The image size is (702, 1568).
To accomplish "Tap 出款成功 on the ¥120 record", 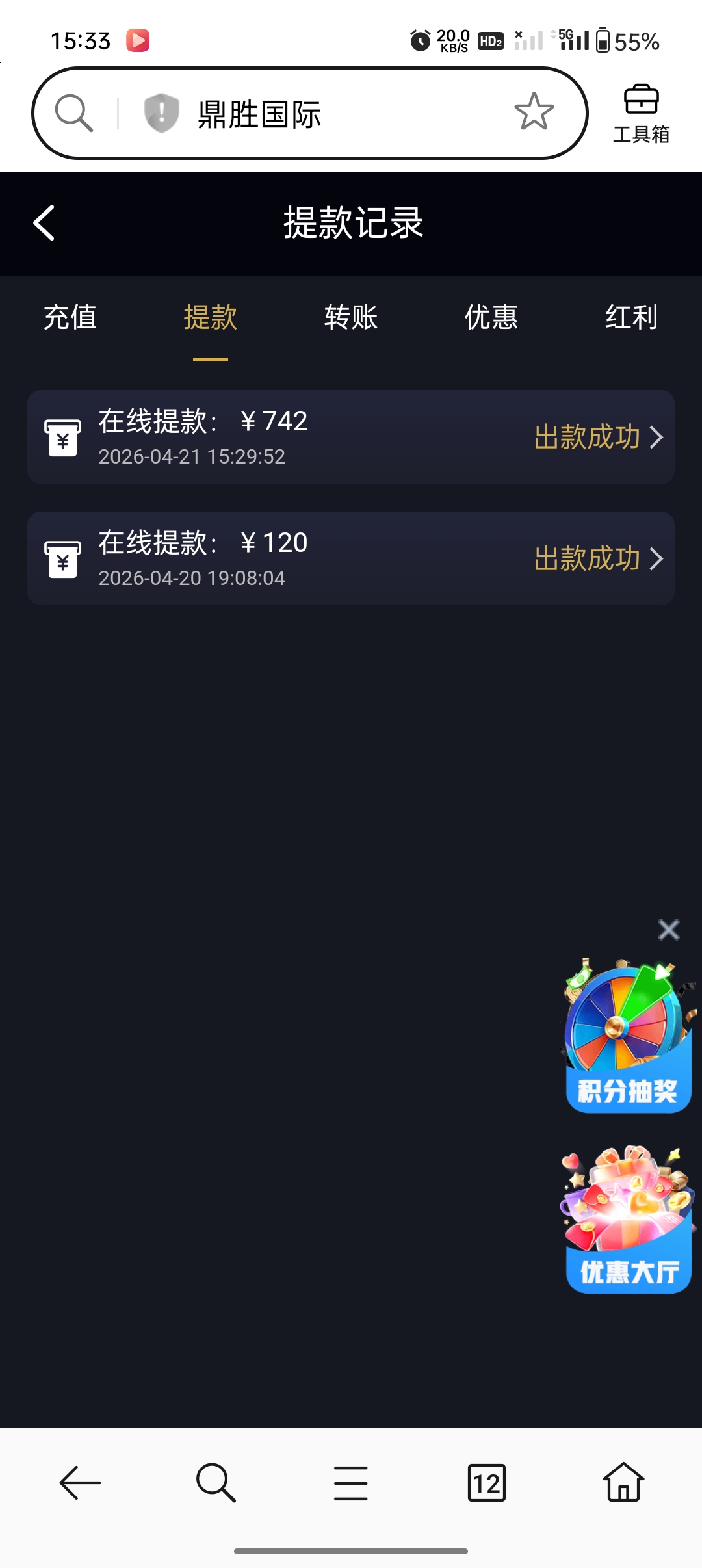I will (586, 558).
